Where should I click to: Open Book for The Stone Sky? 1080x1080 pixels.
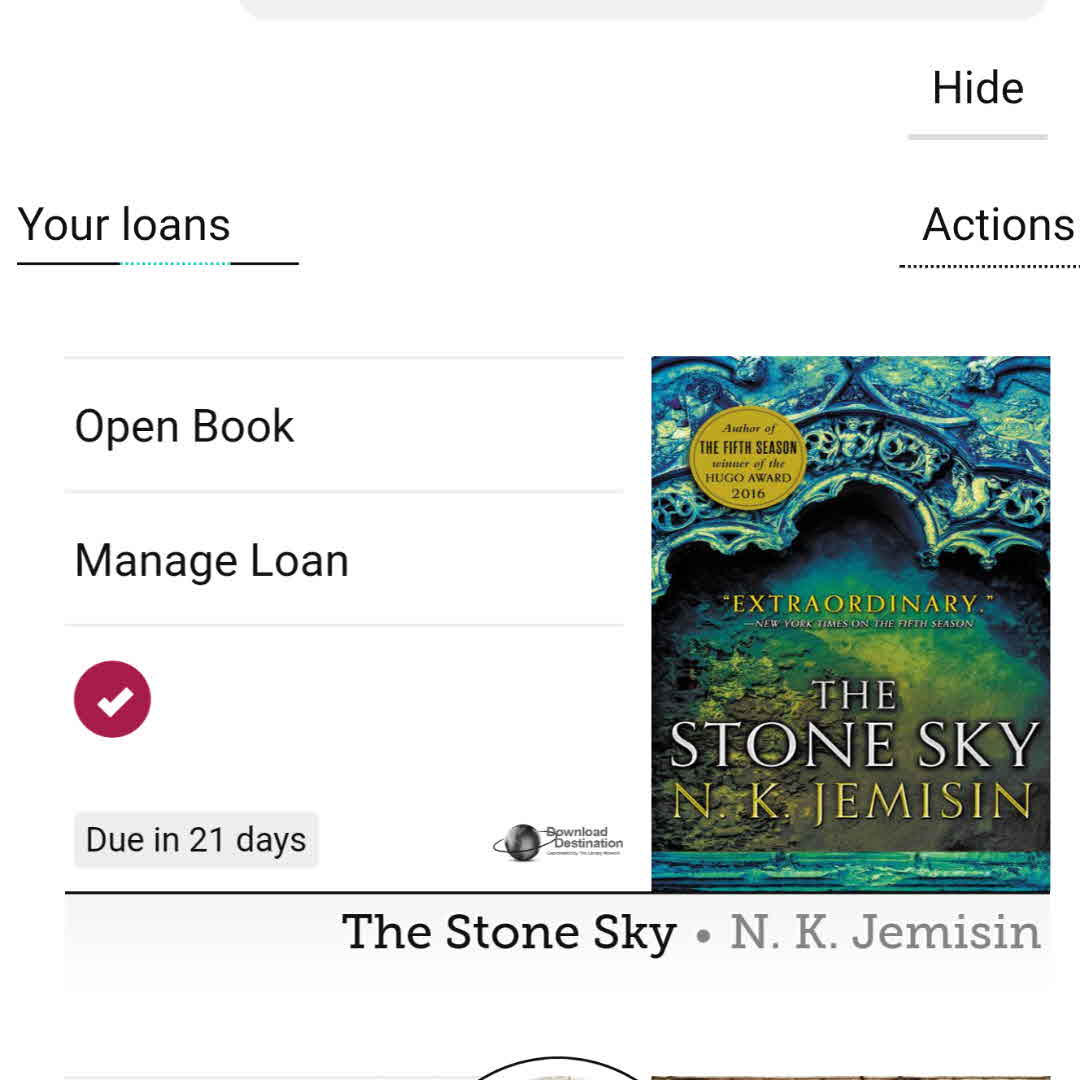point(185,426)
